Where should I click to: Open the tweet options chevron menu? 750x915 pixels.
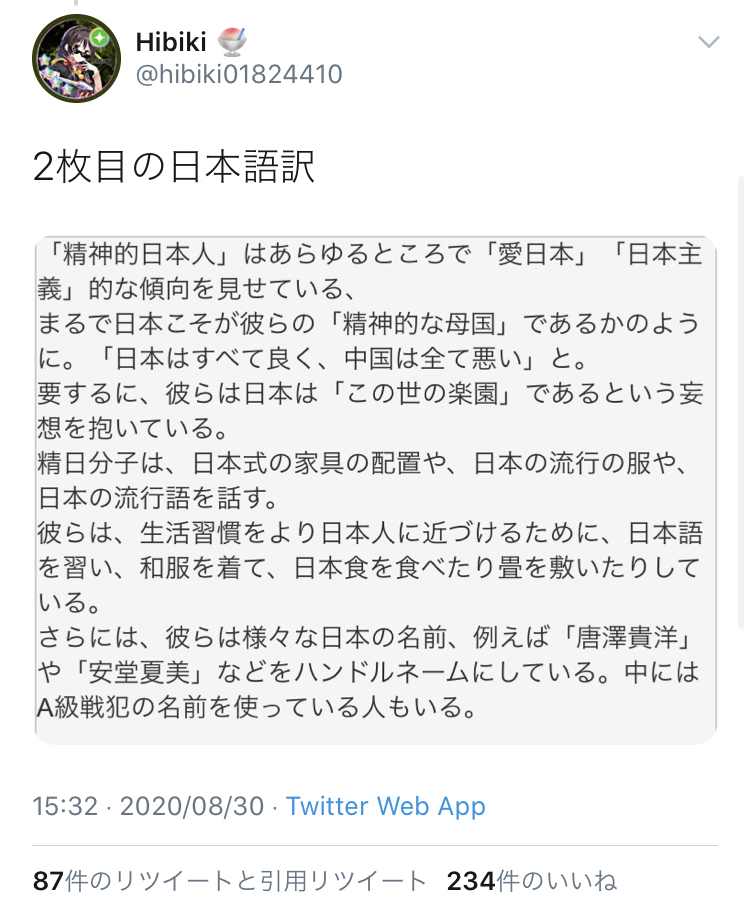click(x=708, y=43)
